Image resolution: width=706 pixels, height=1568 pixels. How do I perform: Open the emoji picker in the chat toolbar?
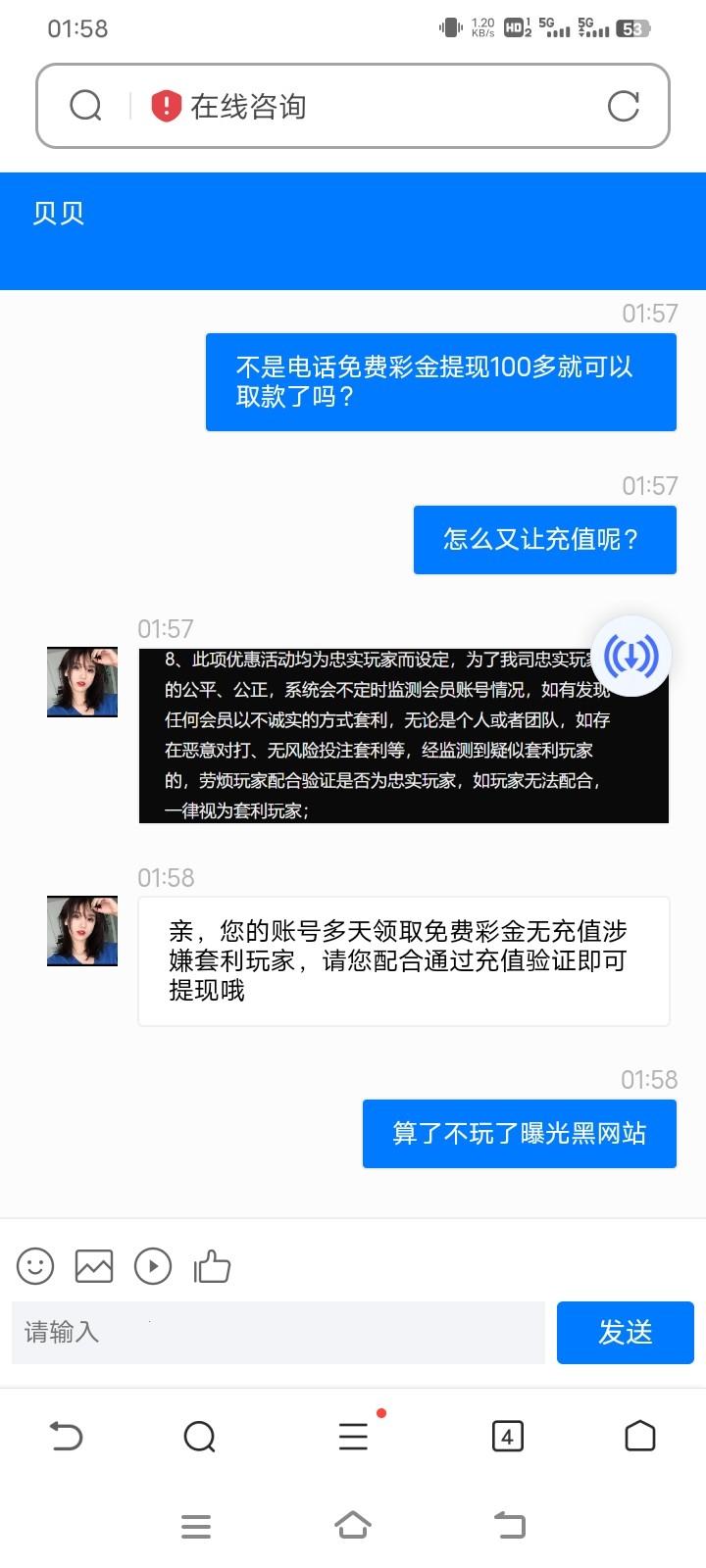pos(34,1265)
